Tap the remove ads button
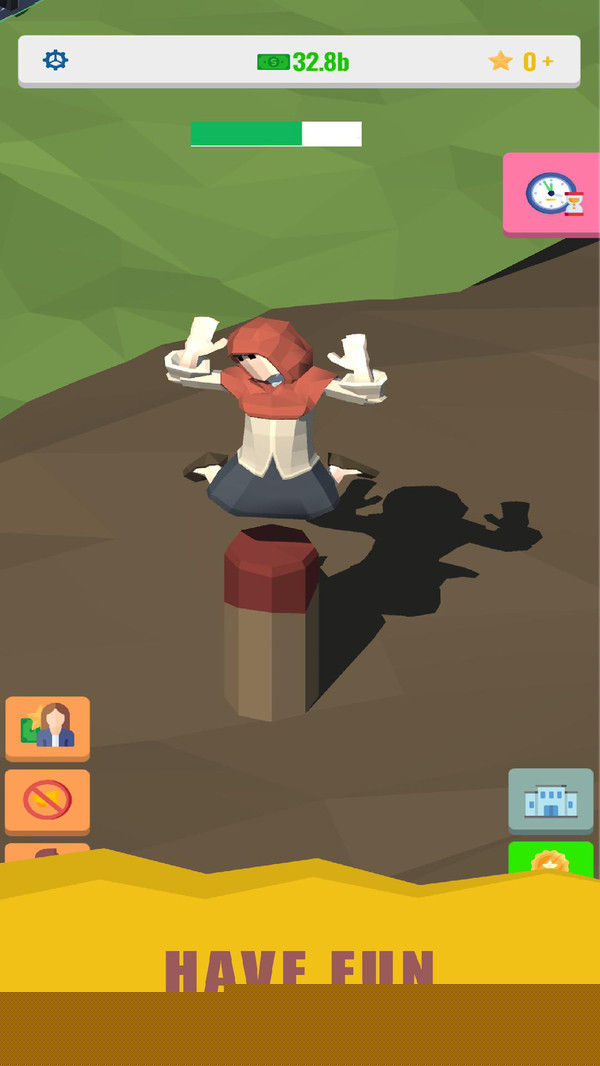600x1066 pixels. [x=47, y=799]
